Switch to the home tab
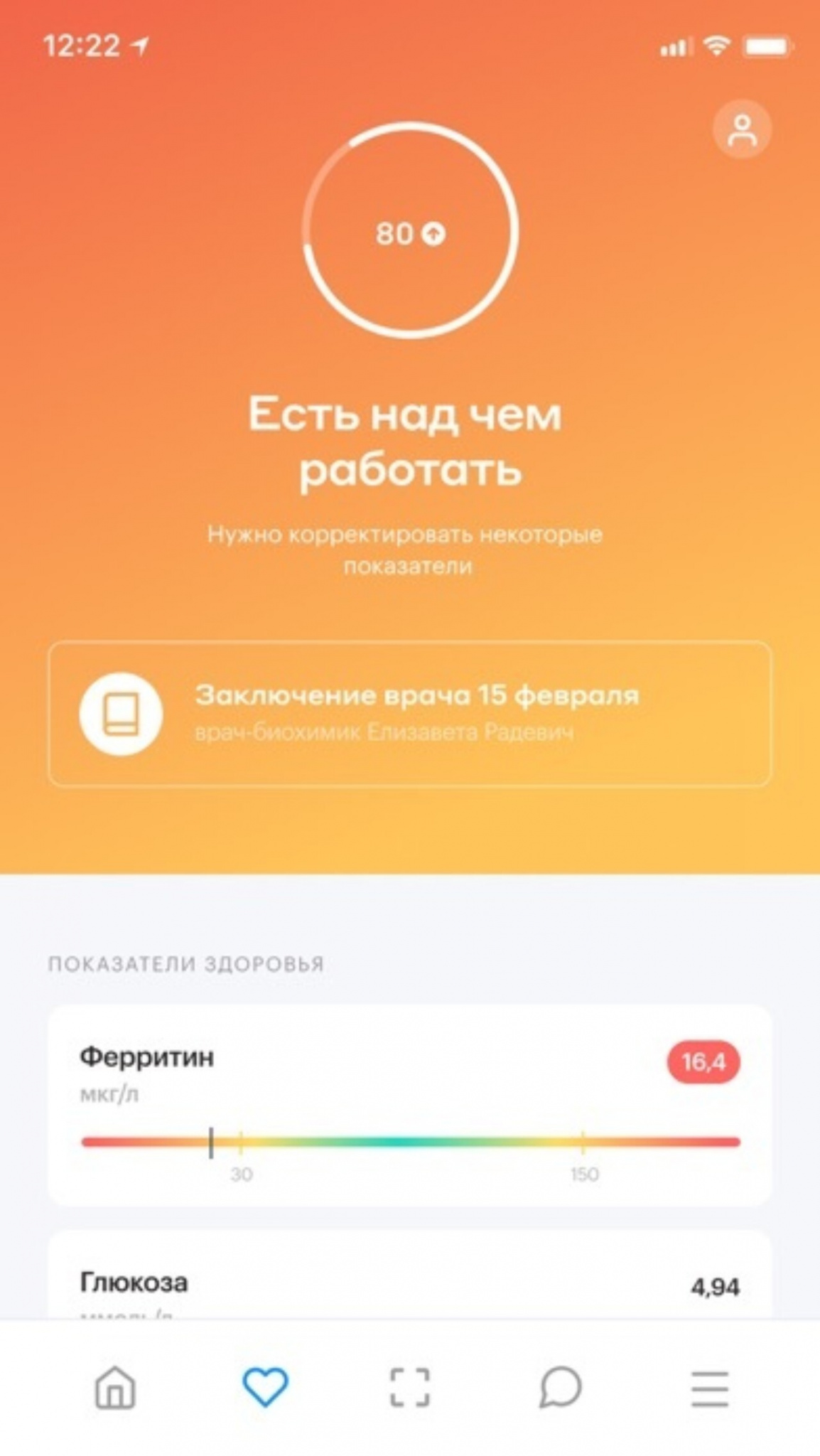Screen dimensions: 820x1456 point(115,1387)
